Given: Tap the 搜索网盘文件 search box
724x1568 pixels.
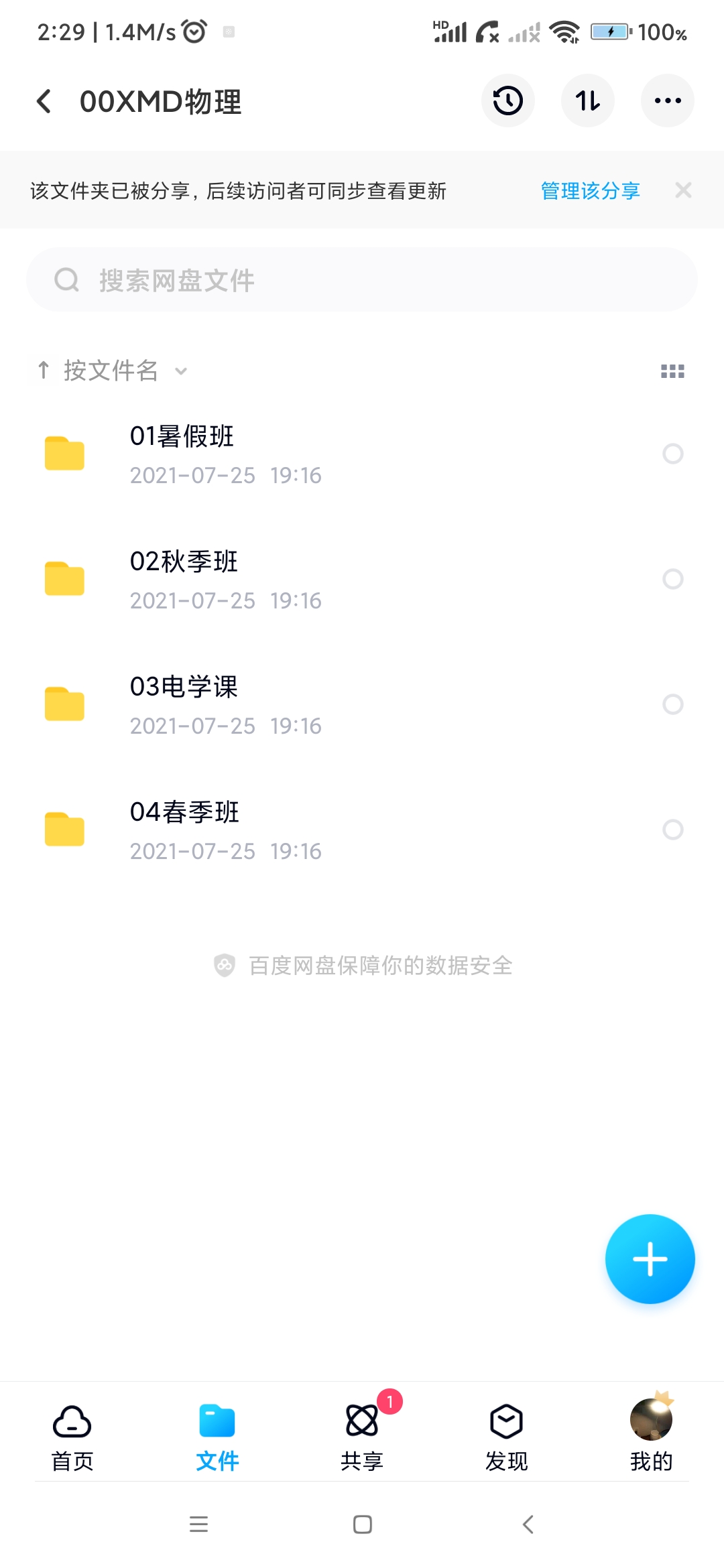Looking at the screenshot, I should [x=362, y=280].
